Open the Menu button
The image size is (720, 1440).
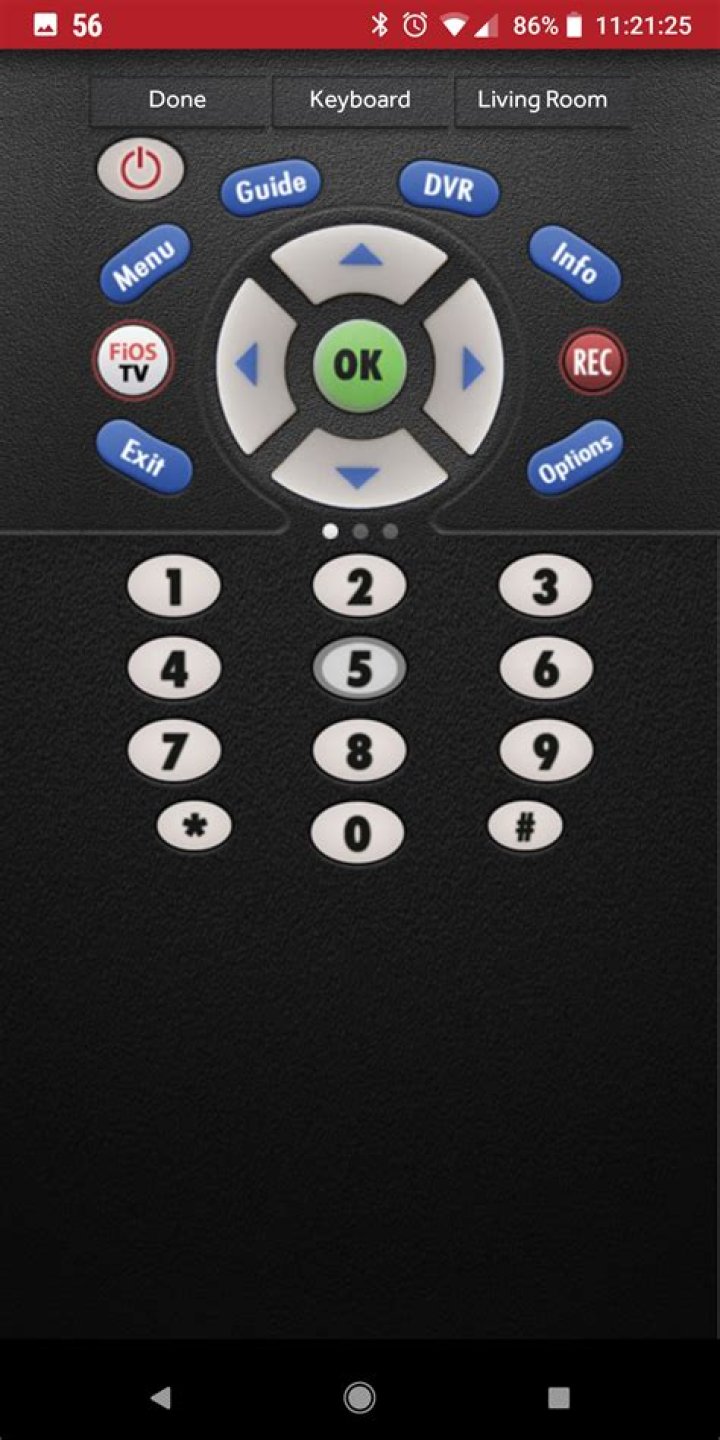coord(145,264)
